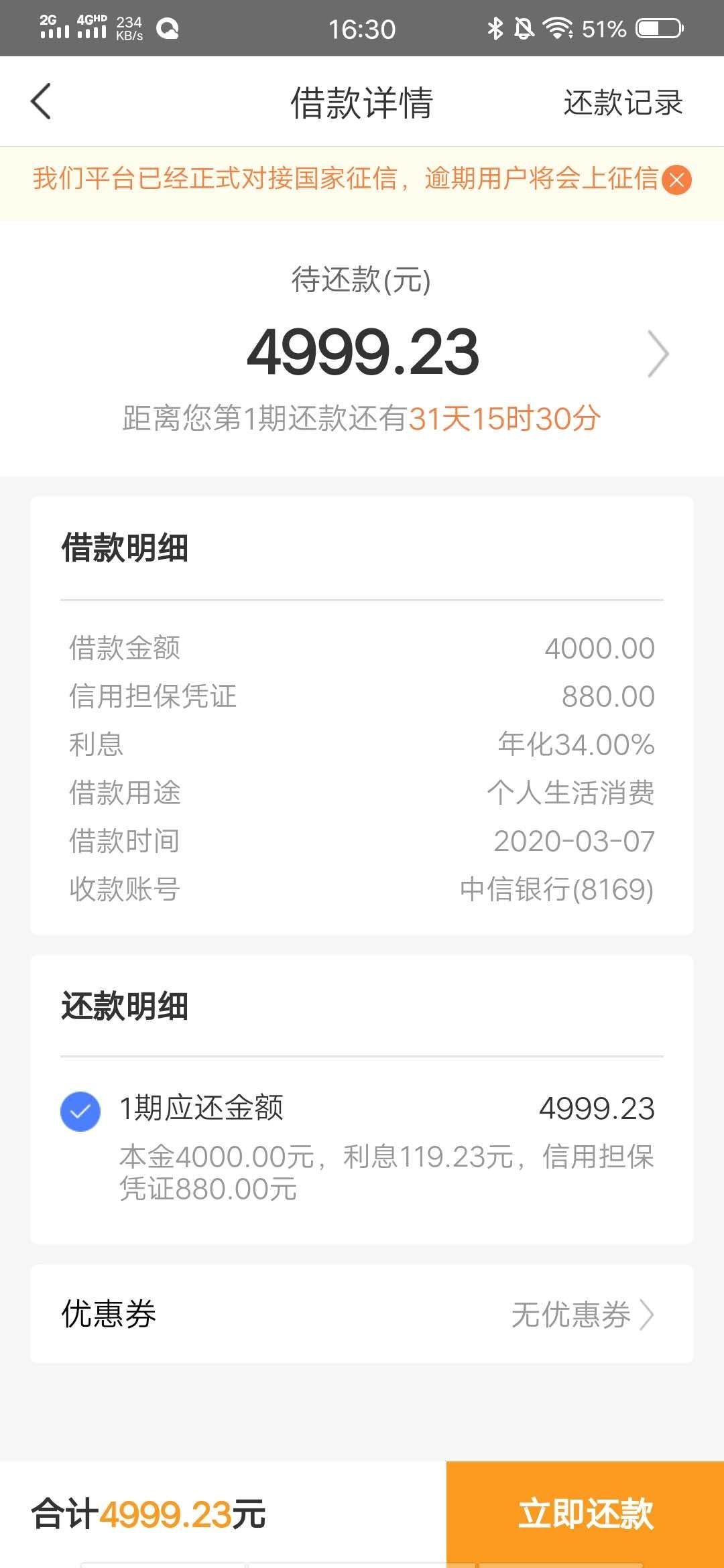
Task: Open details chevron beside 4999.23
Action: coord(658,353)
